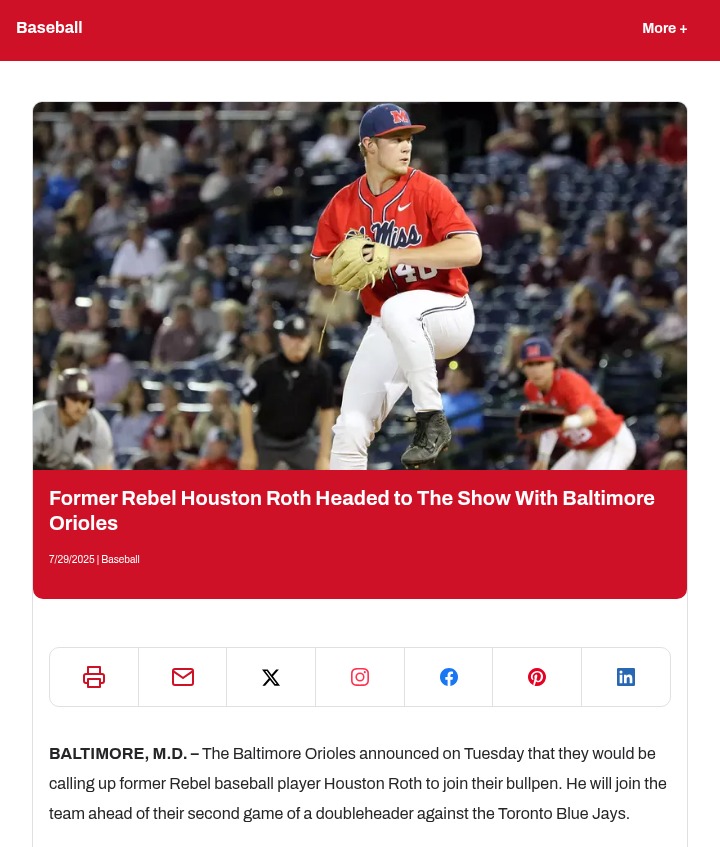The width and height of the screenshot is (720, 847).
Task: Share the article via email
Action: coord(182,677)
